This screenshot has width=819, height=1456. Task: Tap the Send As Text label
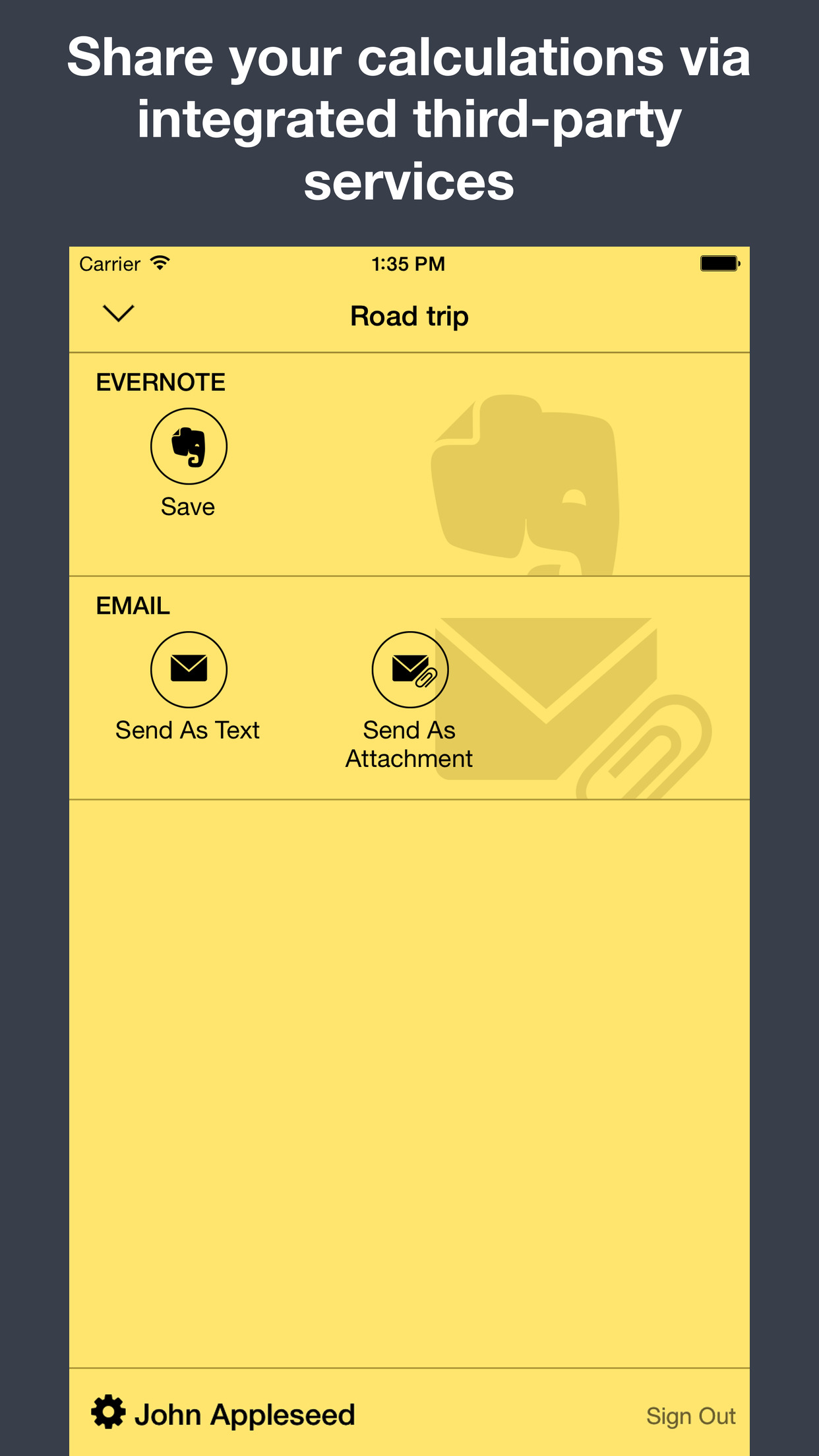point(187,729)
